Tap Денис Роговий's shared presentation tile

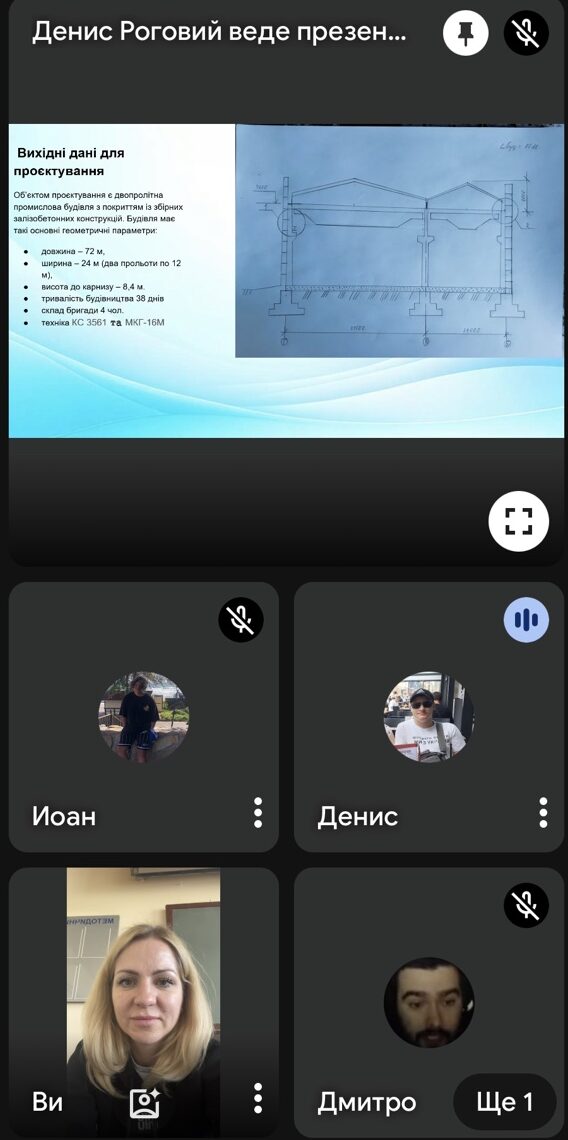point(286,282)
